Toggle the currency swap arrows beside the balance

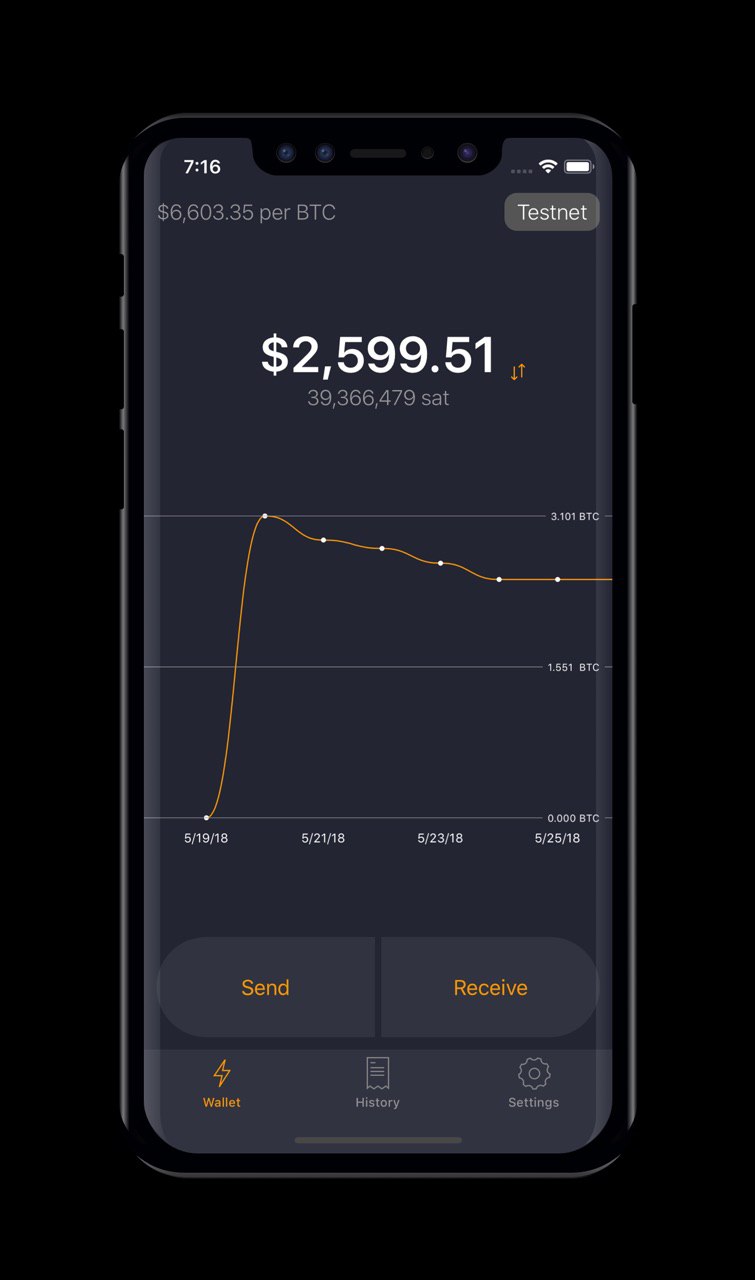pyautogui.click(x=518, y=372)
